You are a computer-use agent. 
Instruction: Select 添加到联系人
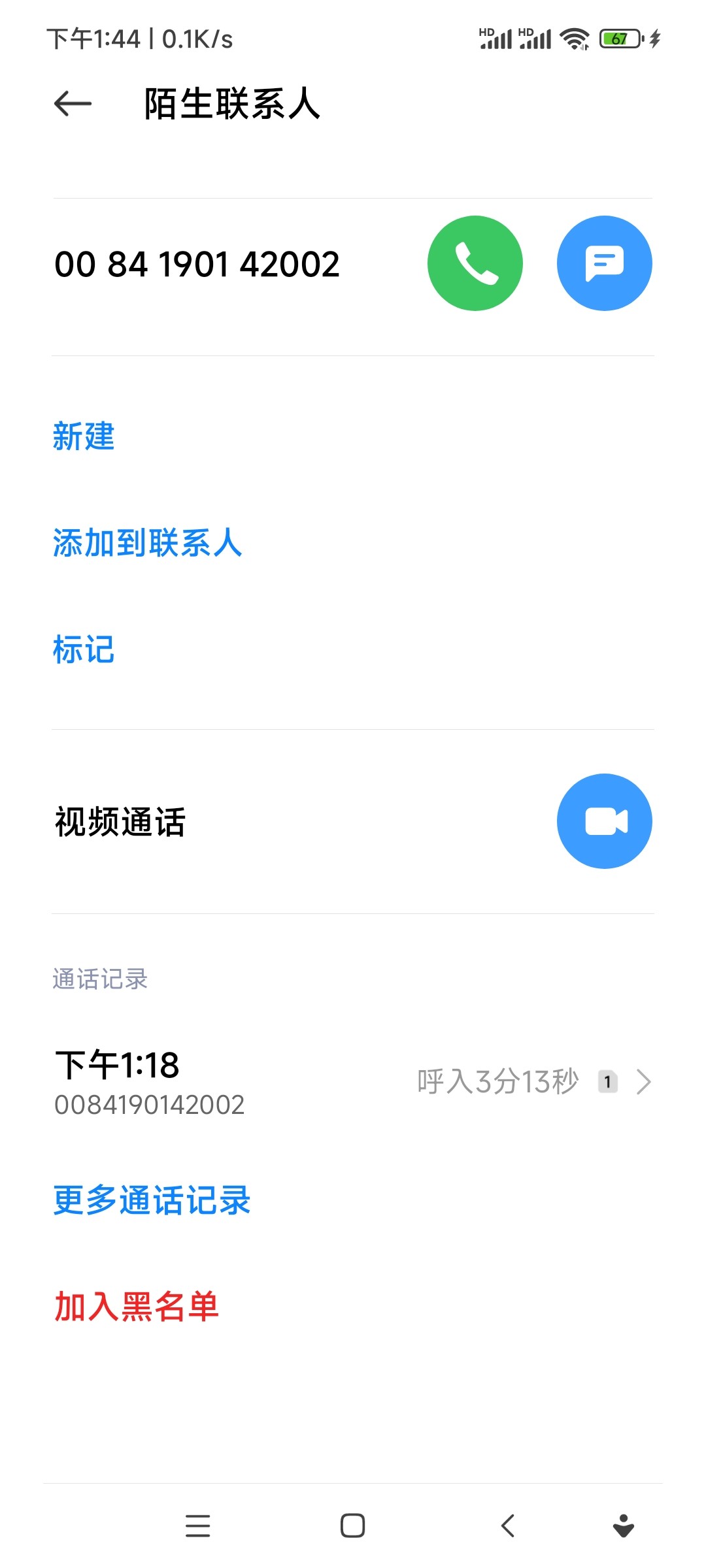point(147,543)
